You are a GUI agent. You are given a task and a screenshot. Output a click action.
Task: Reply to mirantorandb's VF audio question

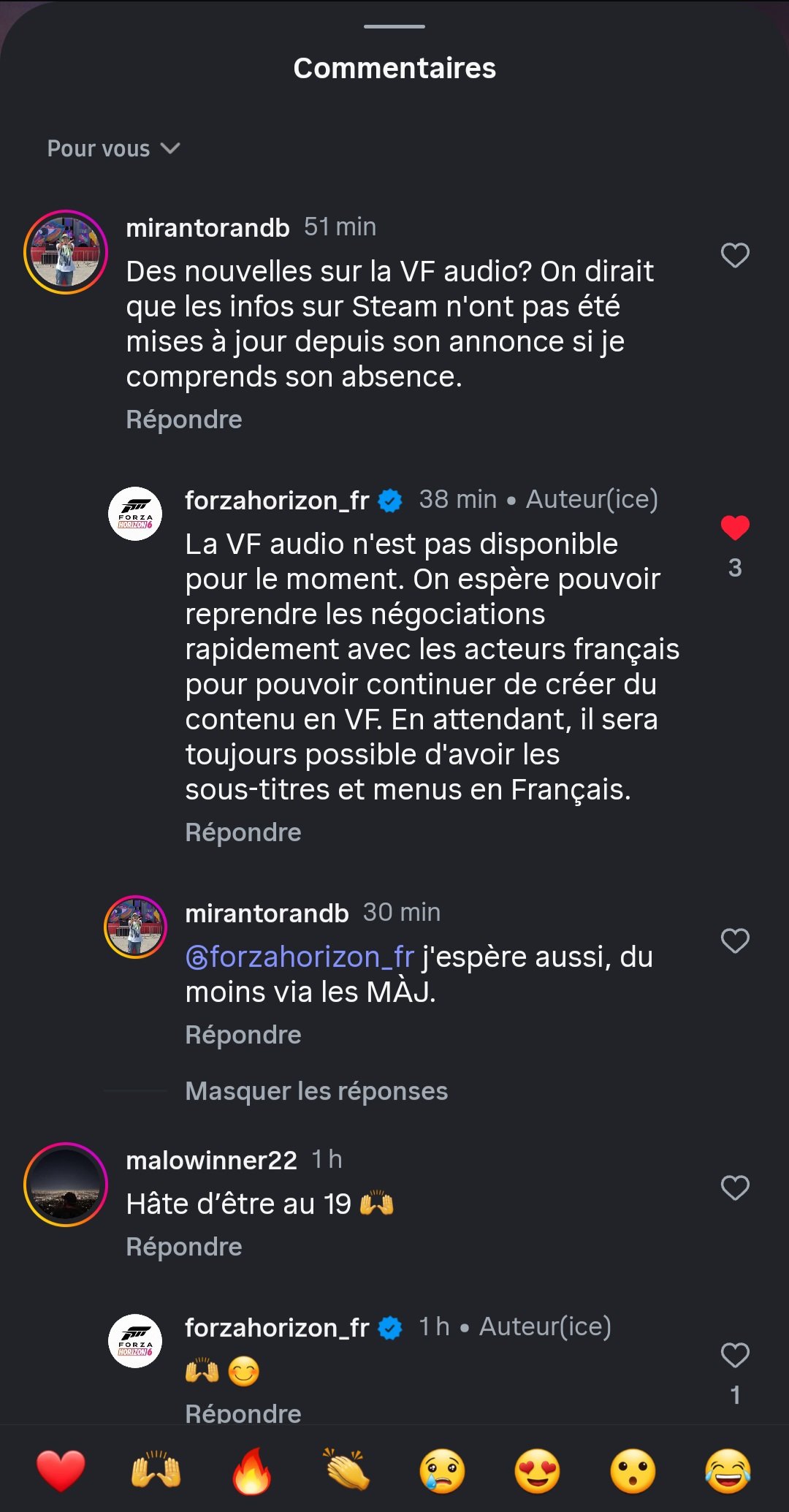coord(183,420)
